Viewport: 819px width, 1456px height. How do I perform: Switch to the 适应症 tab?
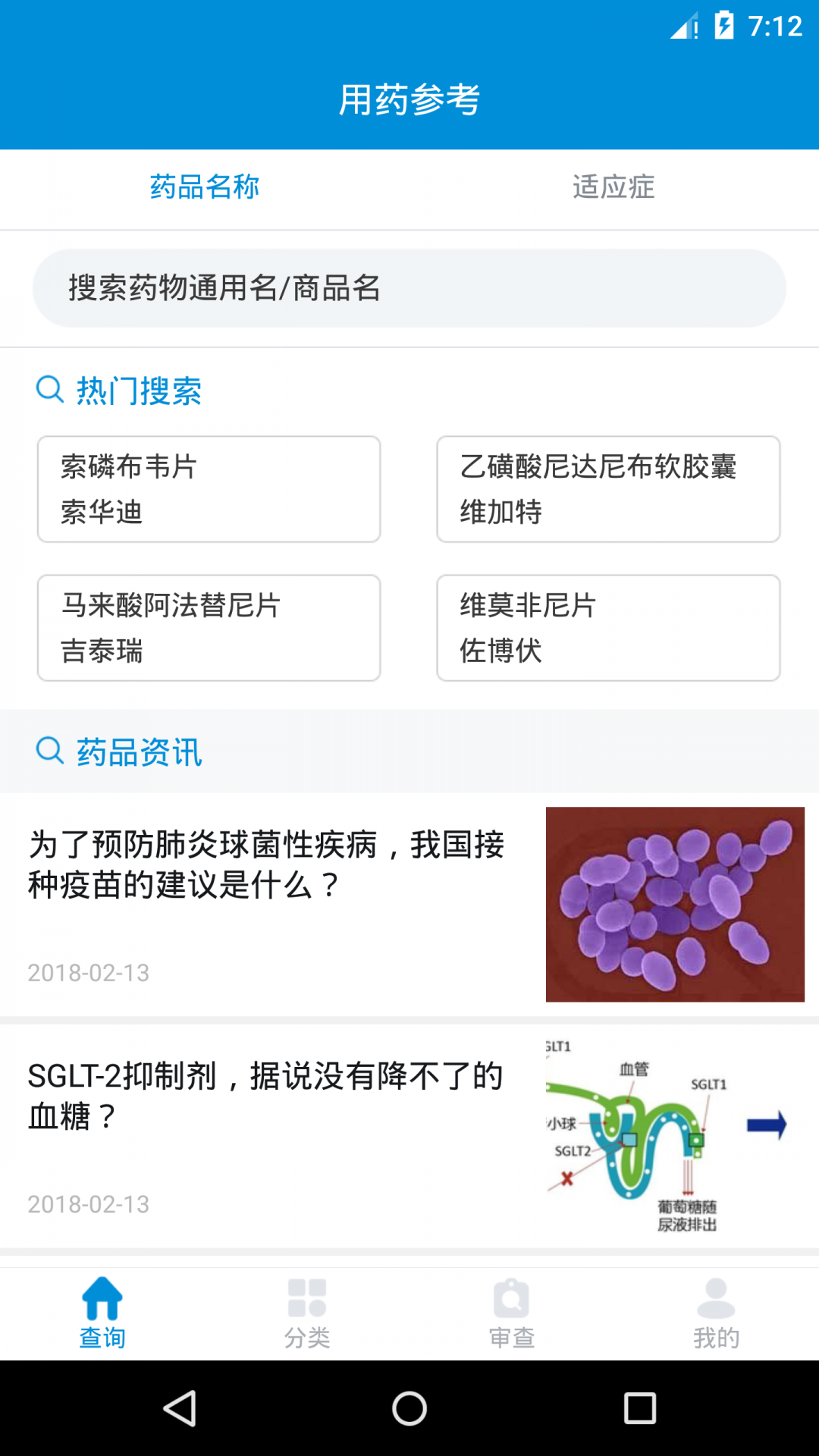[x=613, y=187]
